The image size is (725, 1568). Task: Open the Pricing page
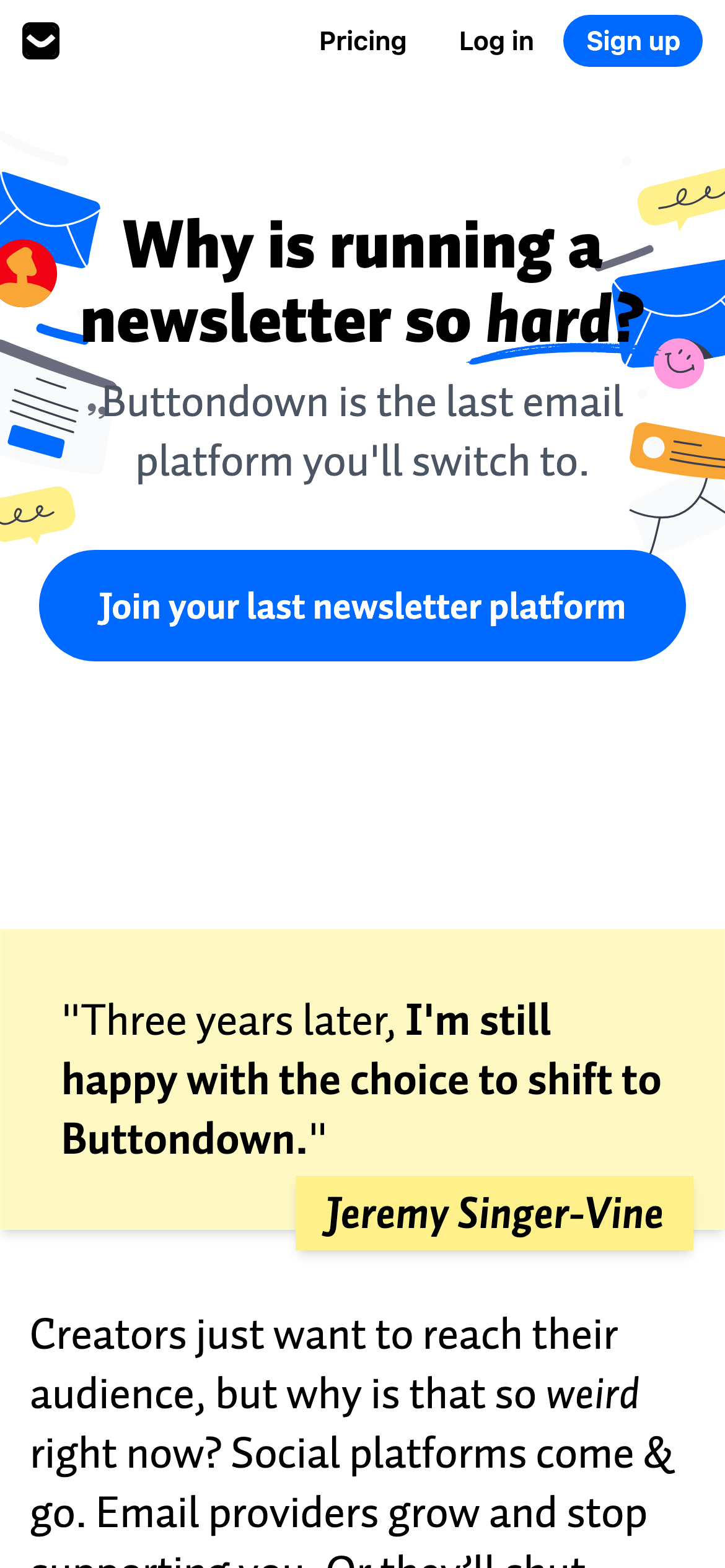pyautogui.click(x=362, y=41)
